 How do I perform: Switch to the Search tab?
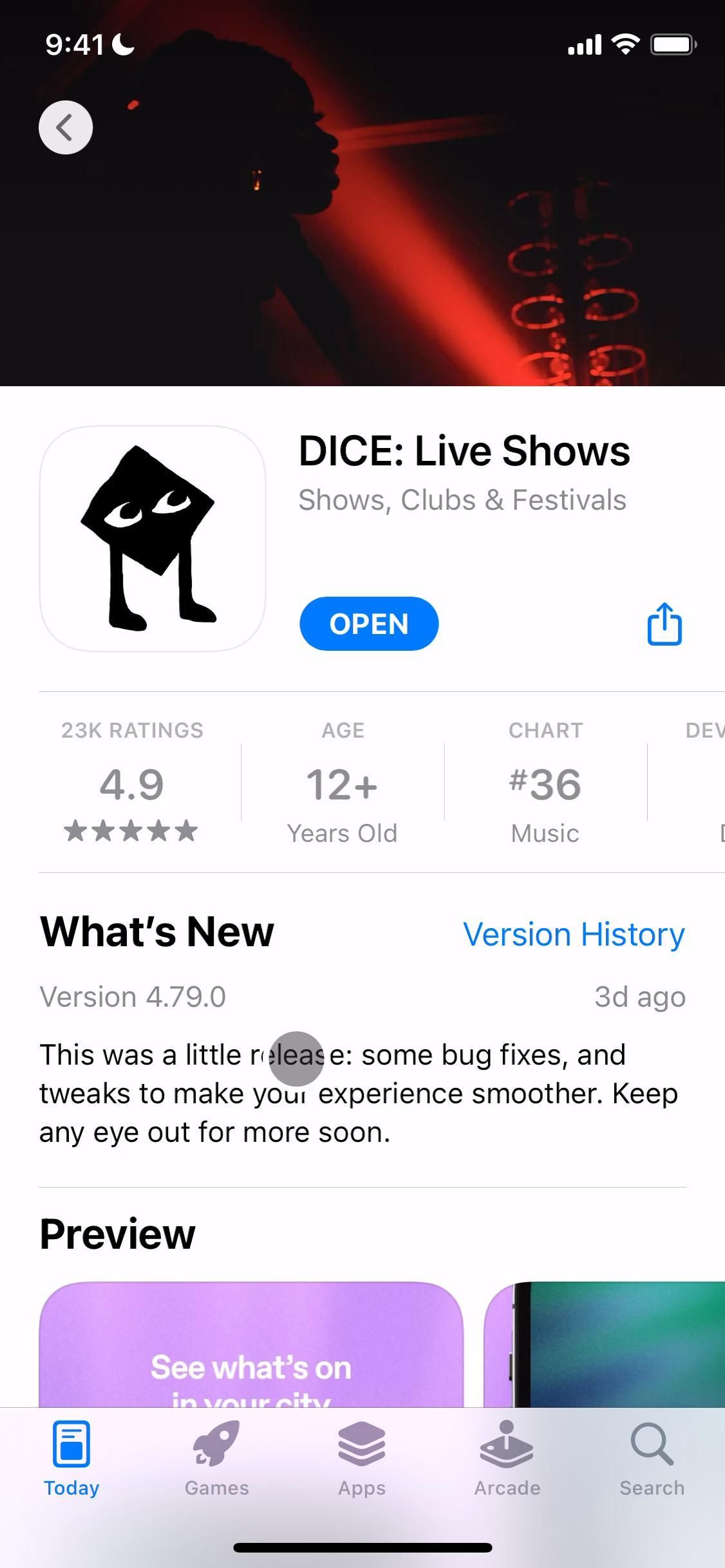[x=652, y=1460]
